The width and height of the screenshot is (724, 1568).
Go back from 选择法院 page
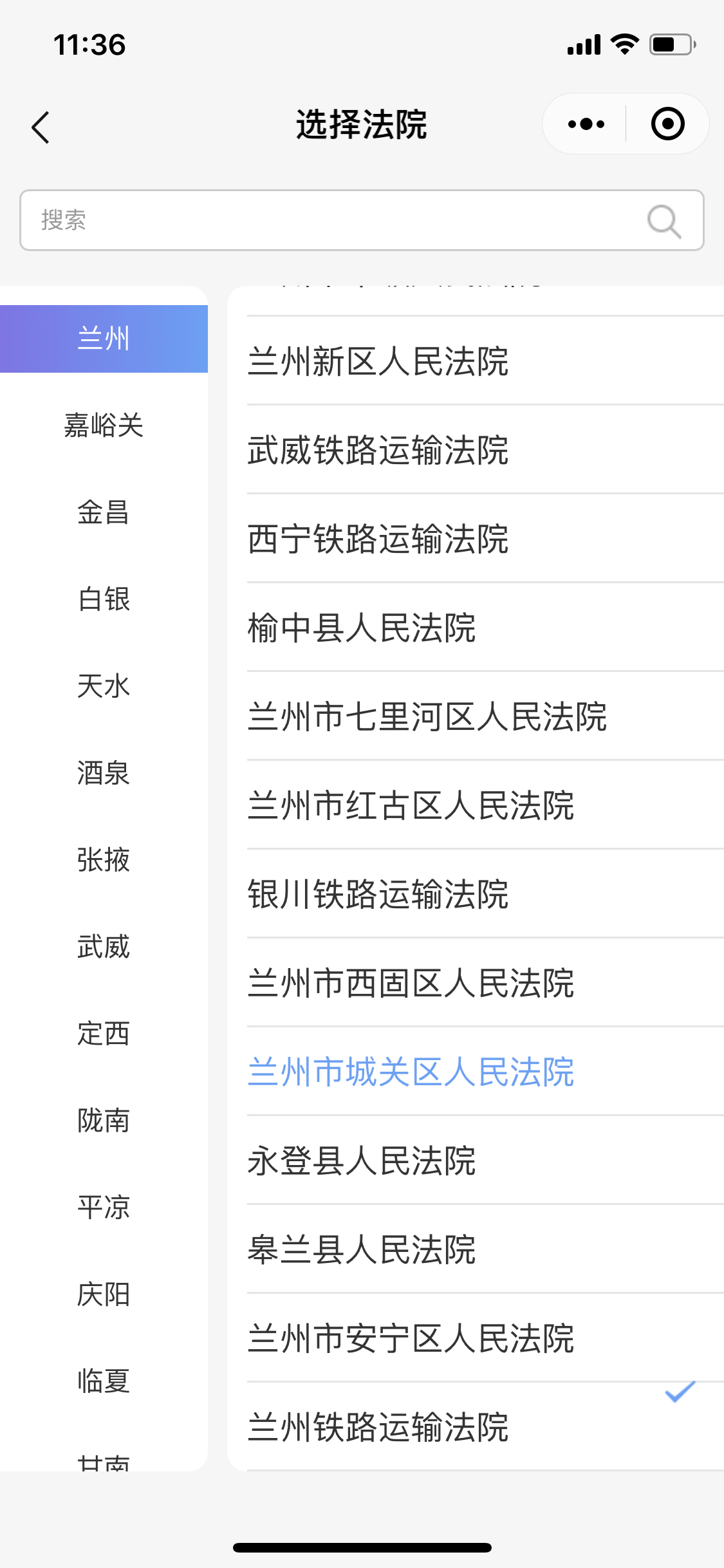coord(41,127)
